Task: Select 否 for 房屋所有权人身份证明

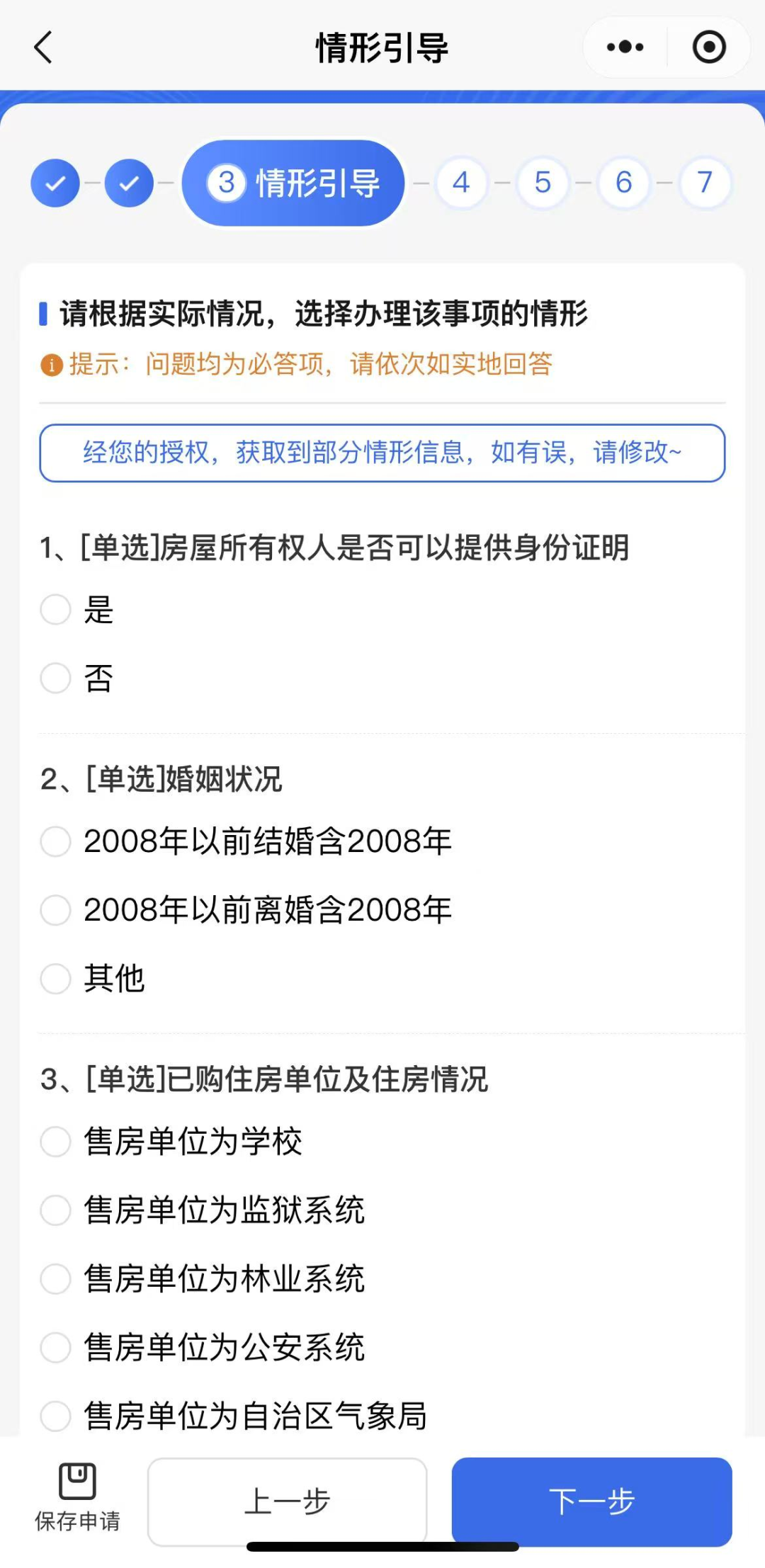Action: (x=56, y=678)
